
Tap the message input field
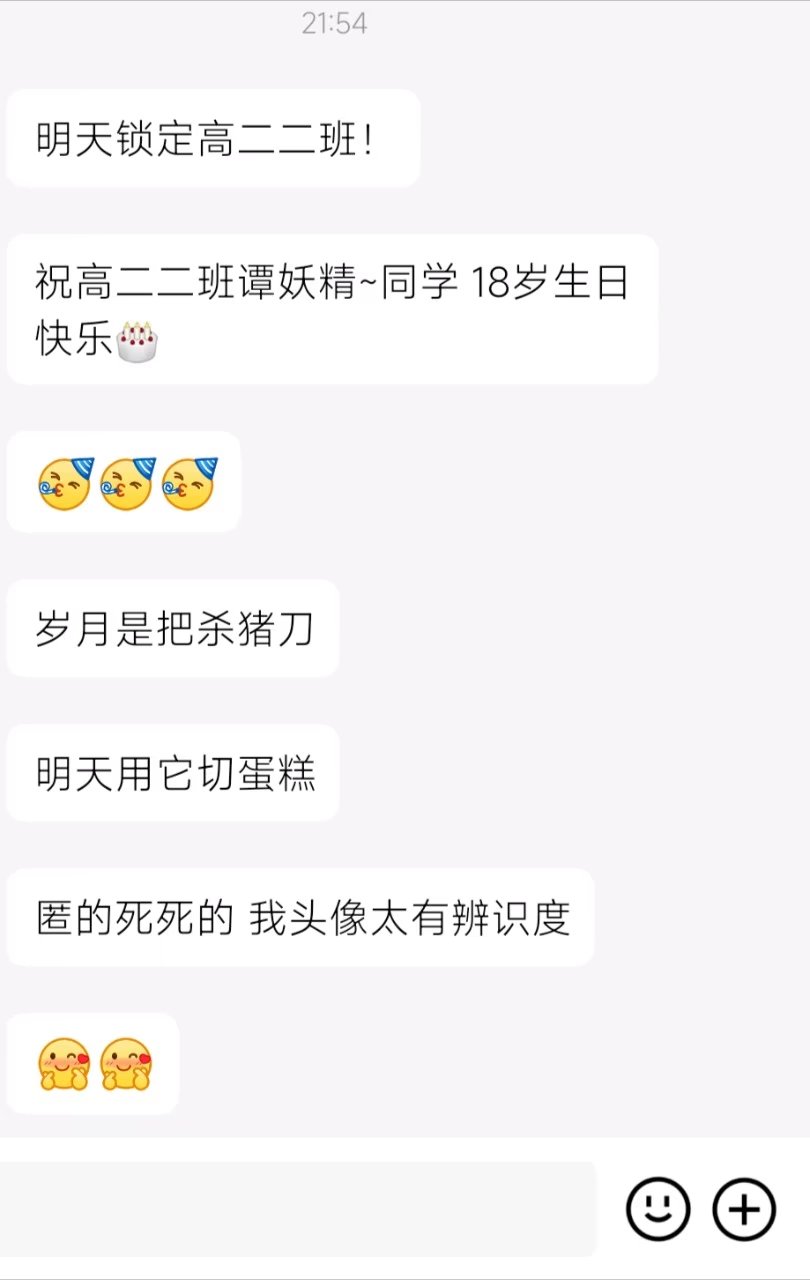(298, 1208)
